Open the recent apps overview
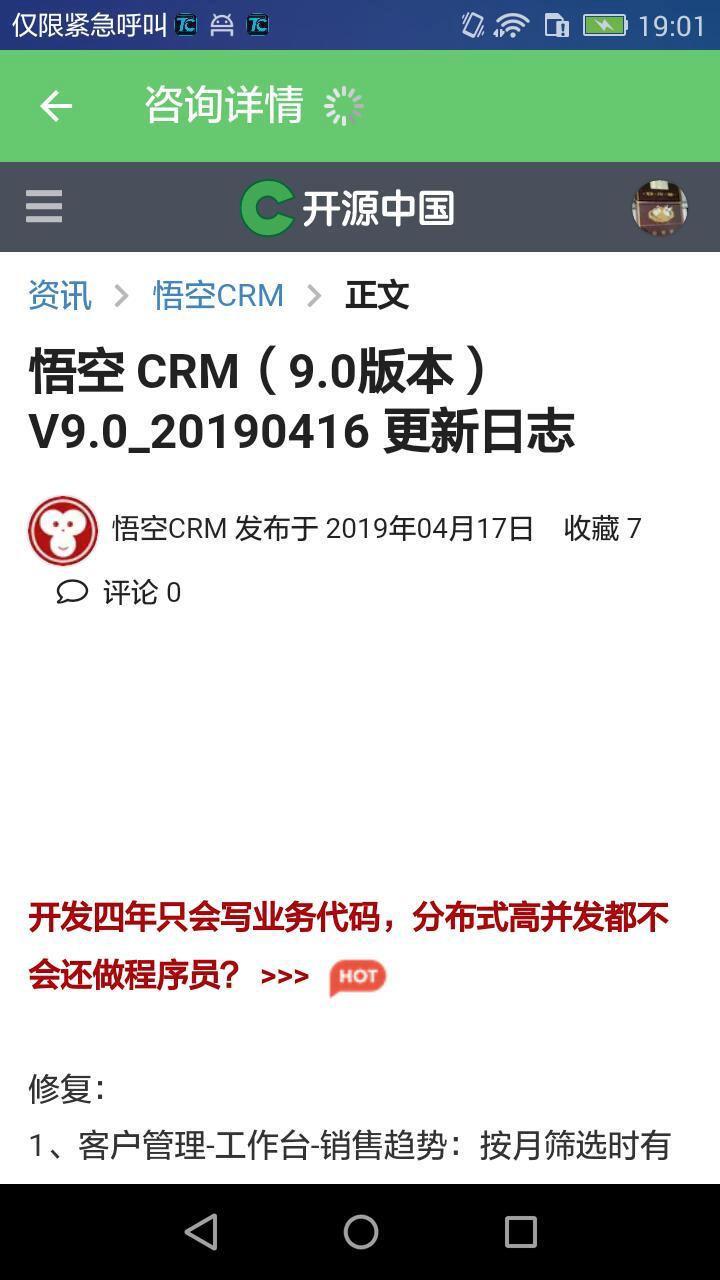 click(x=520, y=1232)
